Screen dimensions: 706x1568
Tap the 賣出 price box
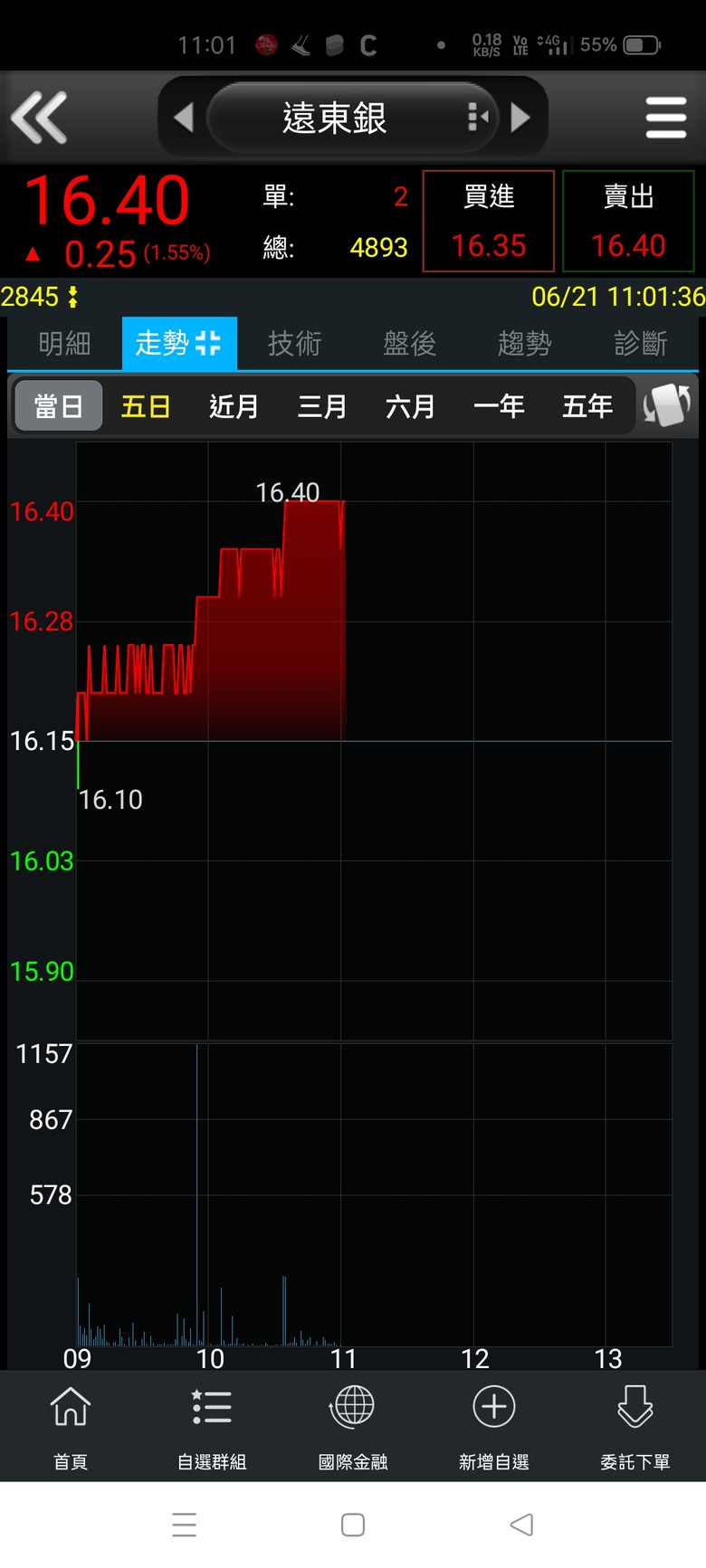tap(628, 221)
